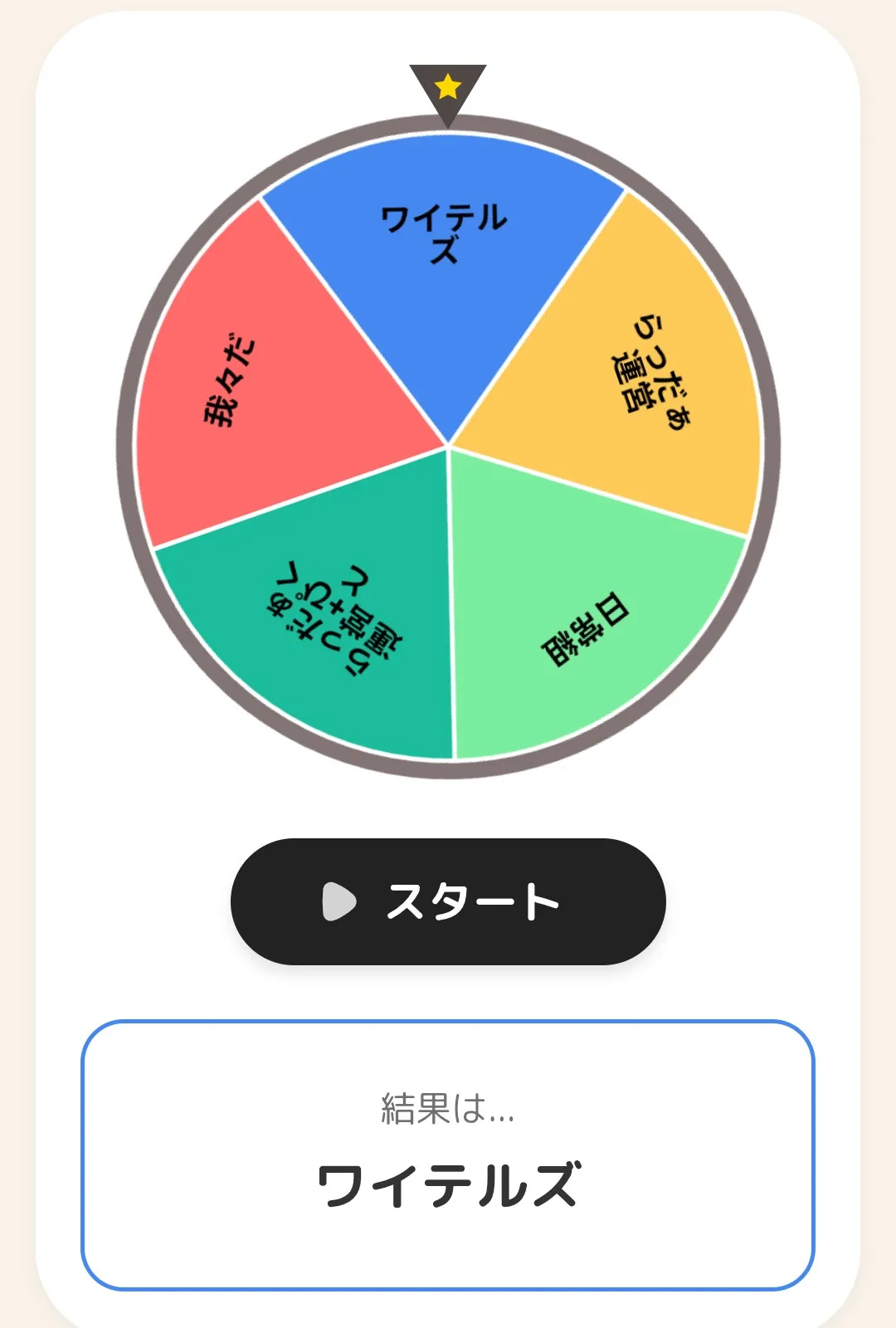Tap the スタート button to spin
Image resolution: width=896 pixels, height=1328 pixels.
[x=448, y=901]
